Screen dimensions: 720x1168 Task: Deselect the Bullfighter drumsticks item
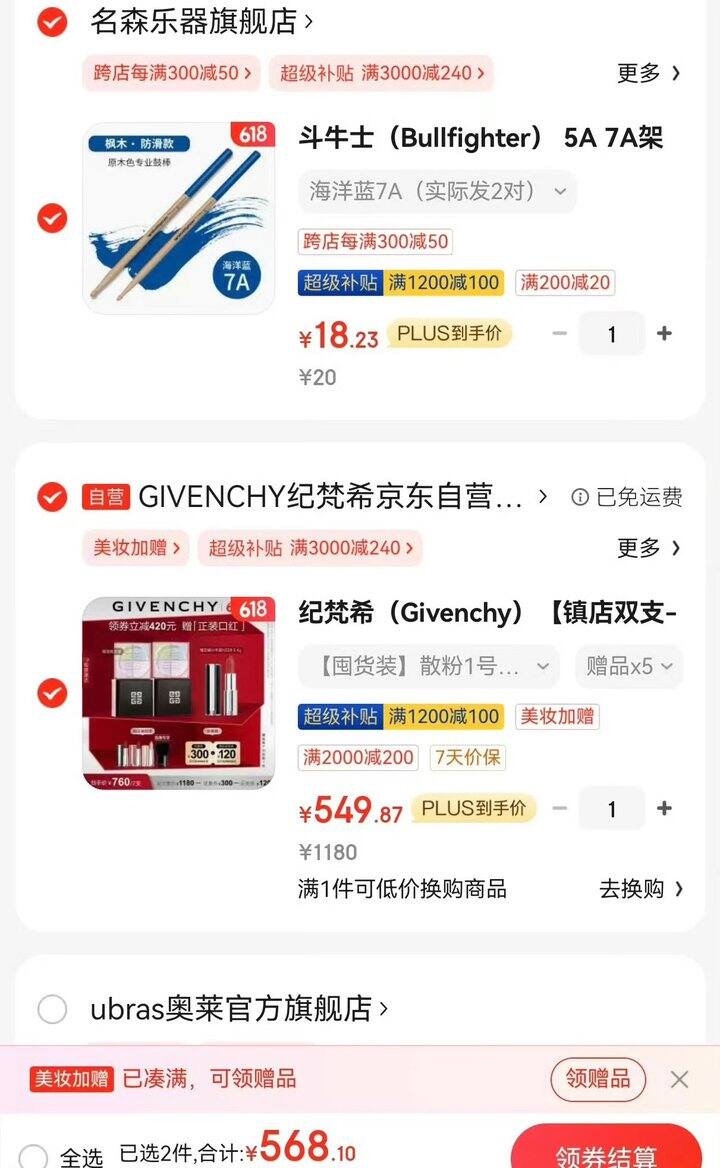[52, 218]
